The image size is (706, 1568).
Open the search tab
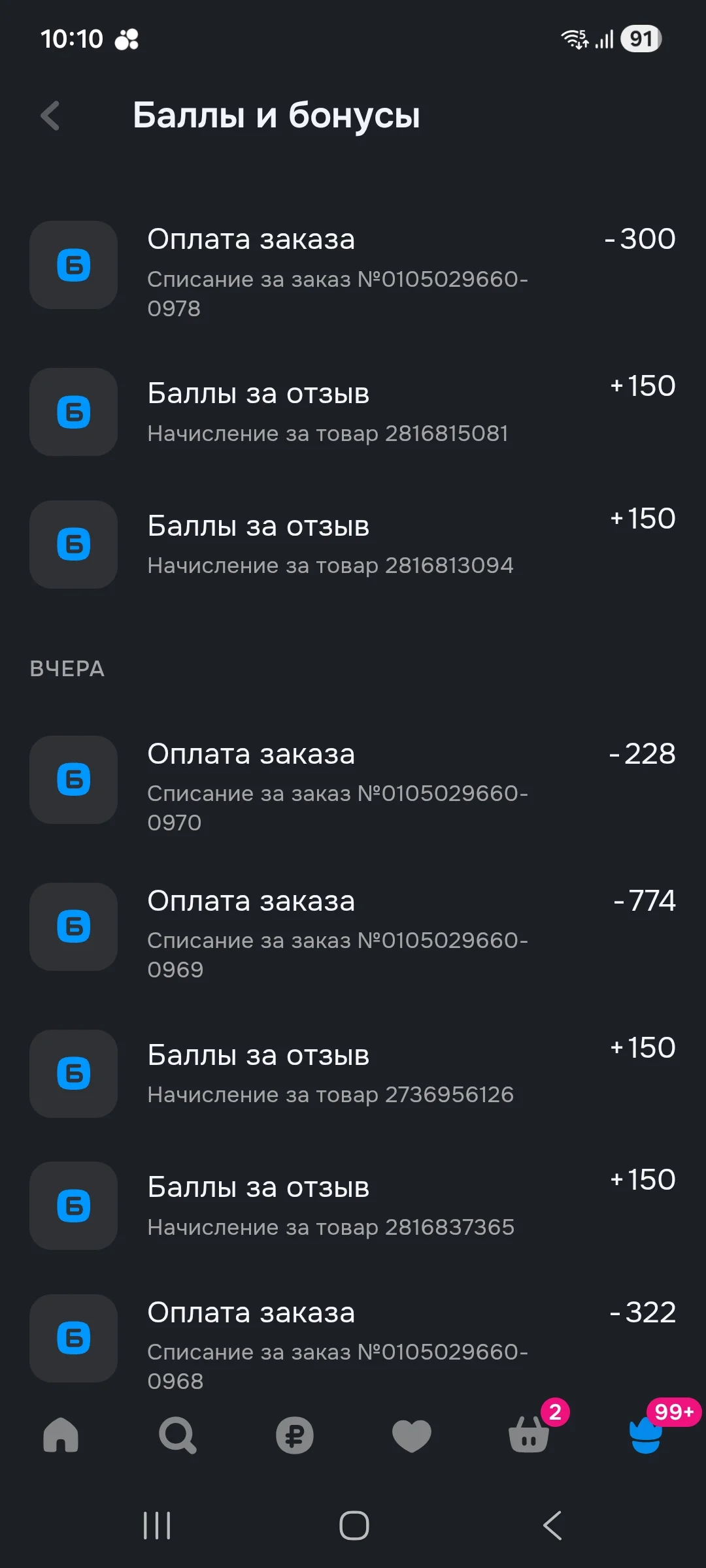coord(178,1435)
